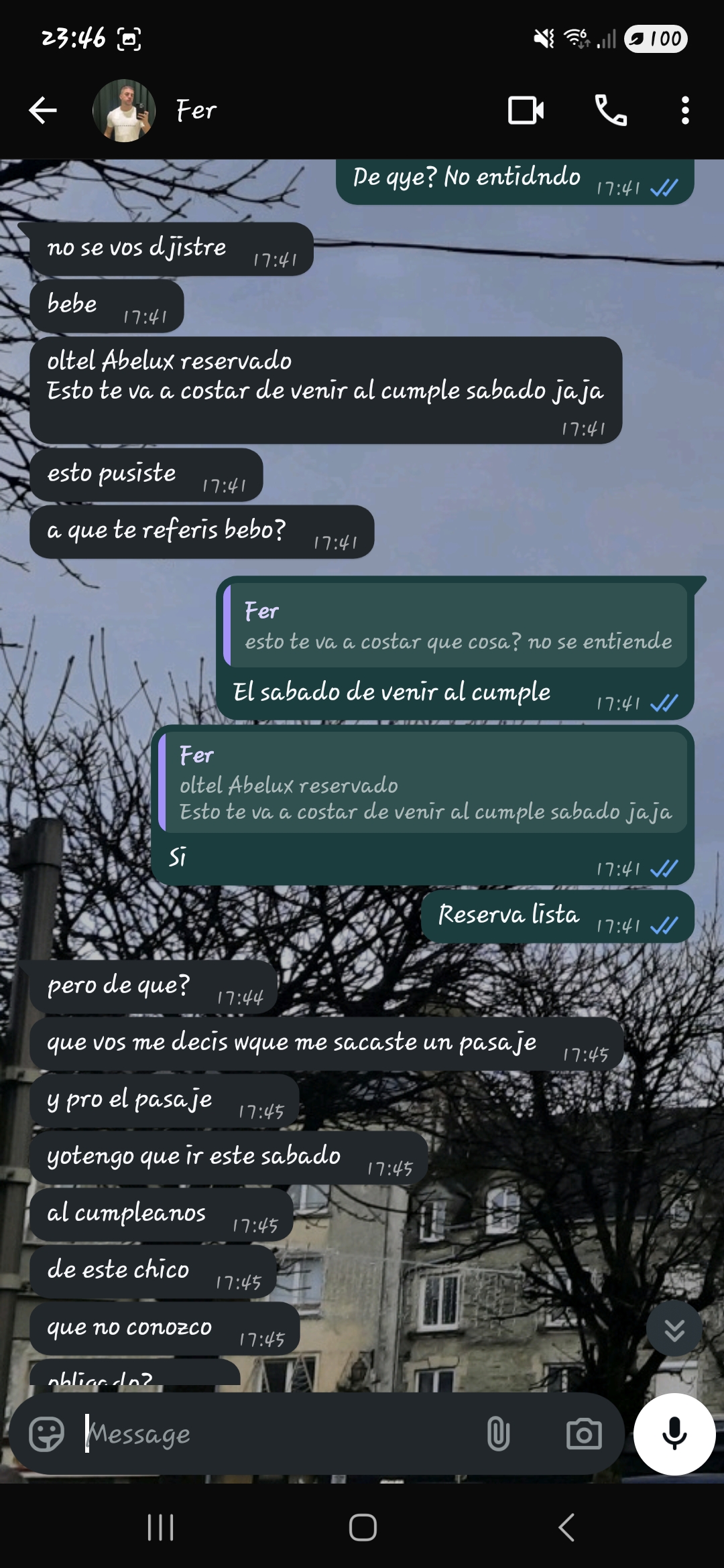Attach a file to the chat
The height and width of the screenshot is (1568, 724).
click(498, 1435)
